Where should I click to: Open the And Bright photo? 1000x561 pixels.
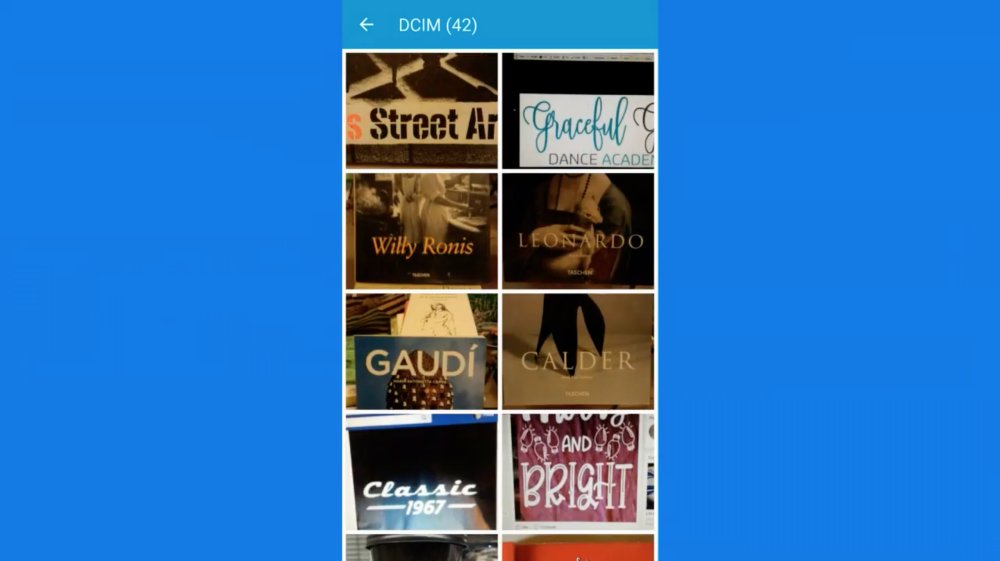click(x=578, y=472)
